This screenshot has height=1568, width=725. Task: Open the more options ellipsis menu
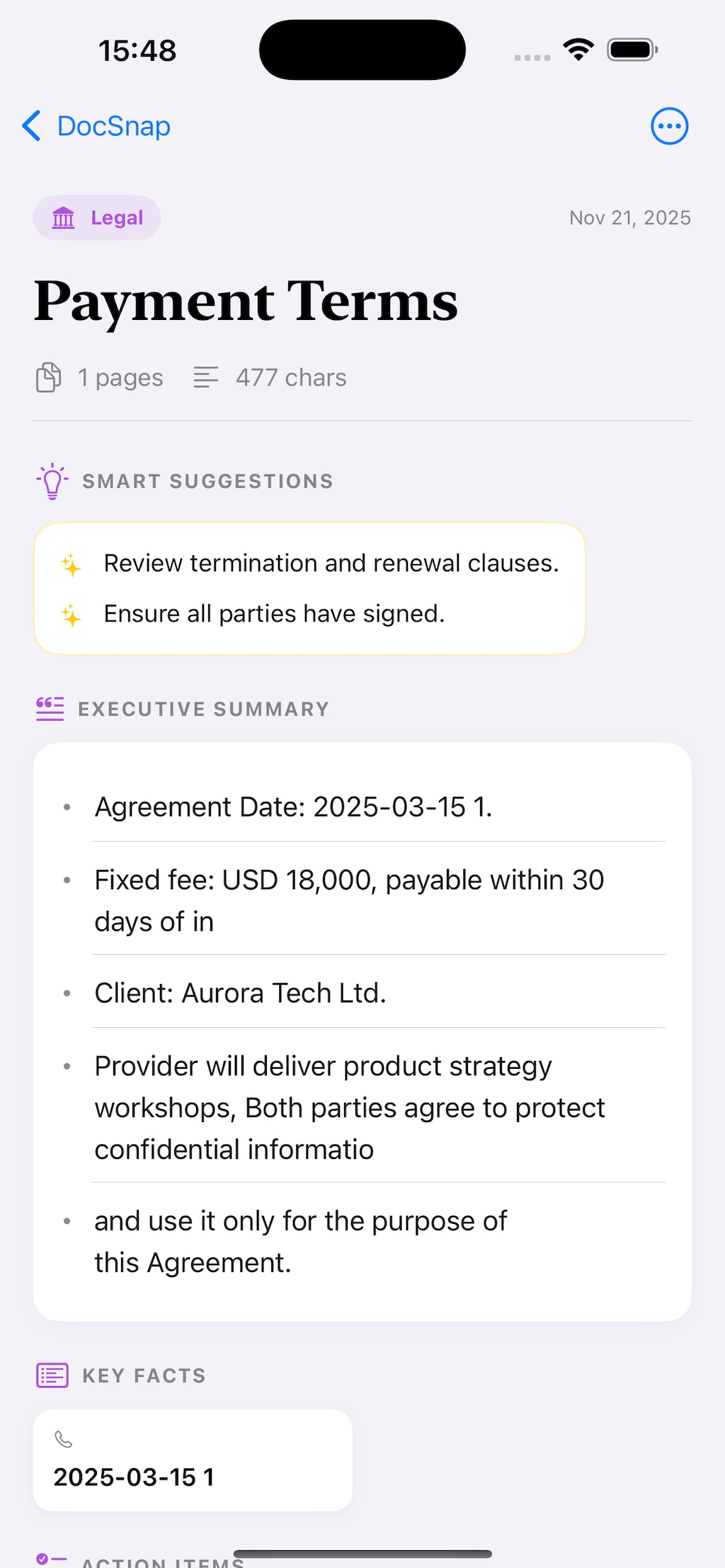(669, 125)
